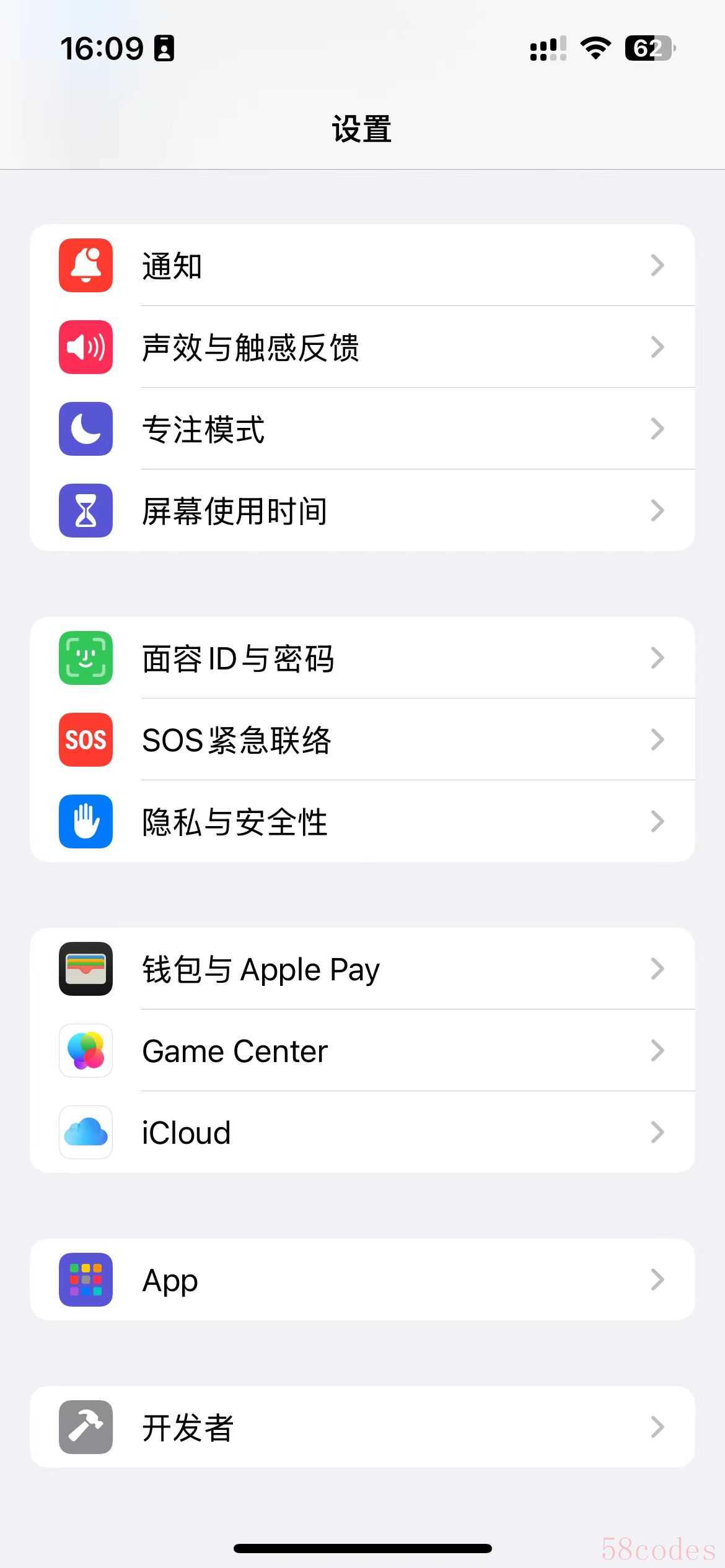Open 面容 ID 与密码
The image size is (725, 1568).
[362, 658]
